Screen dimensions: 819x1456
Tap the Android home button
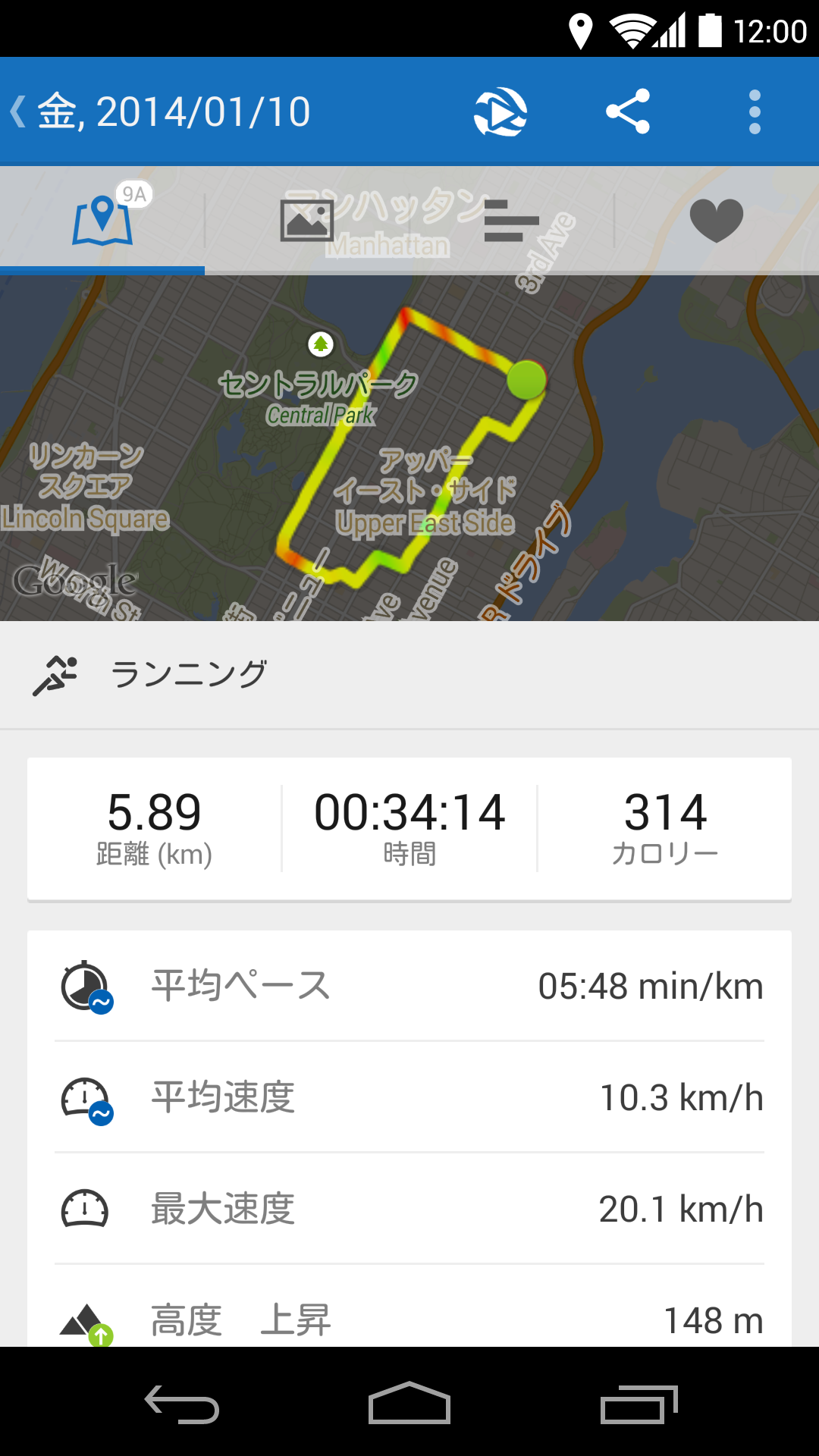click(x=409, y=1403)
